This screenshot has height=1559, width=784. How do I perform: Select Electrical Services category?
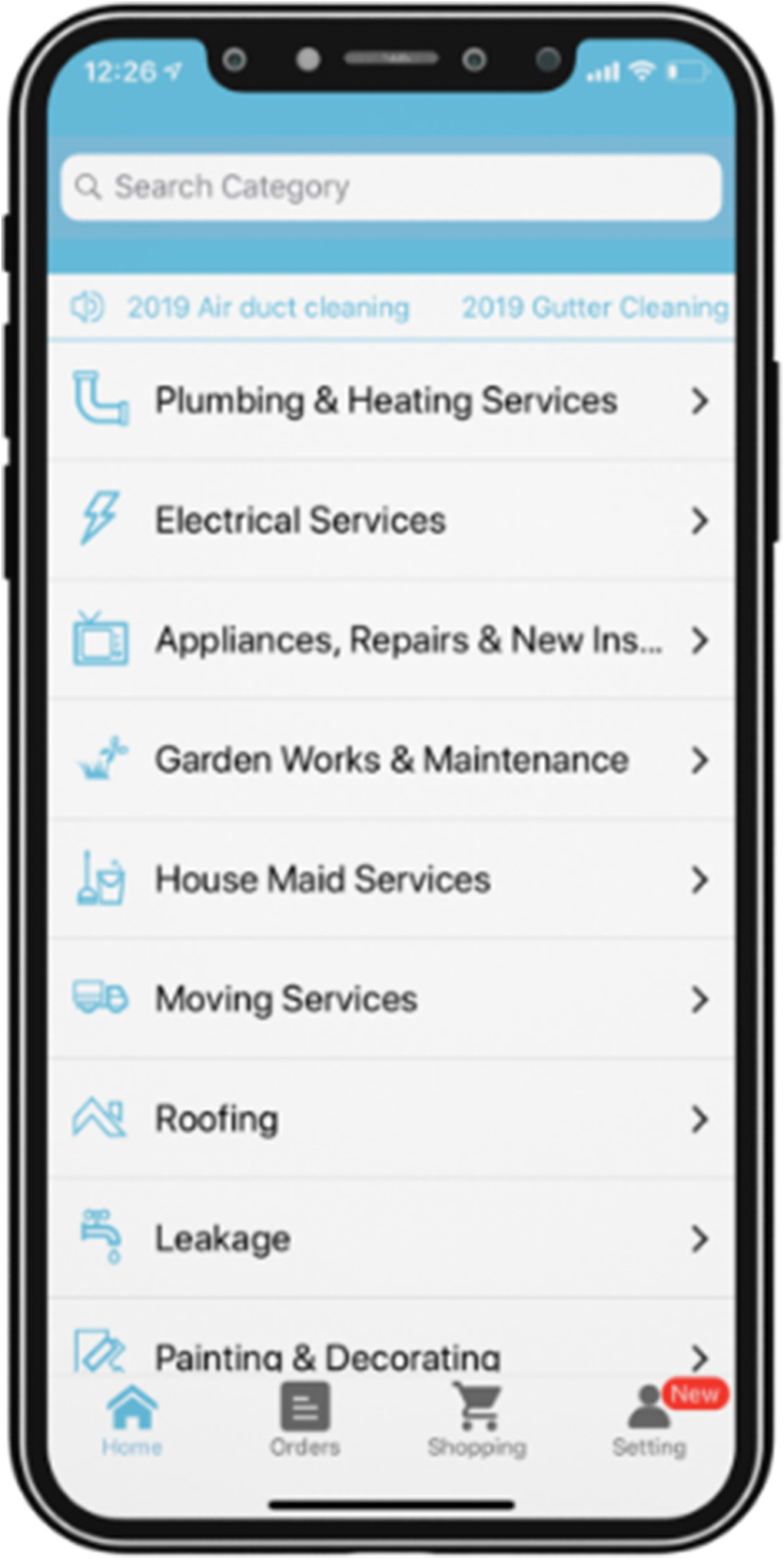390,520
